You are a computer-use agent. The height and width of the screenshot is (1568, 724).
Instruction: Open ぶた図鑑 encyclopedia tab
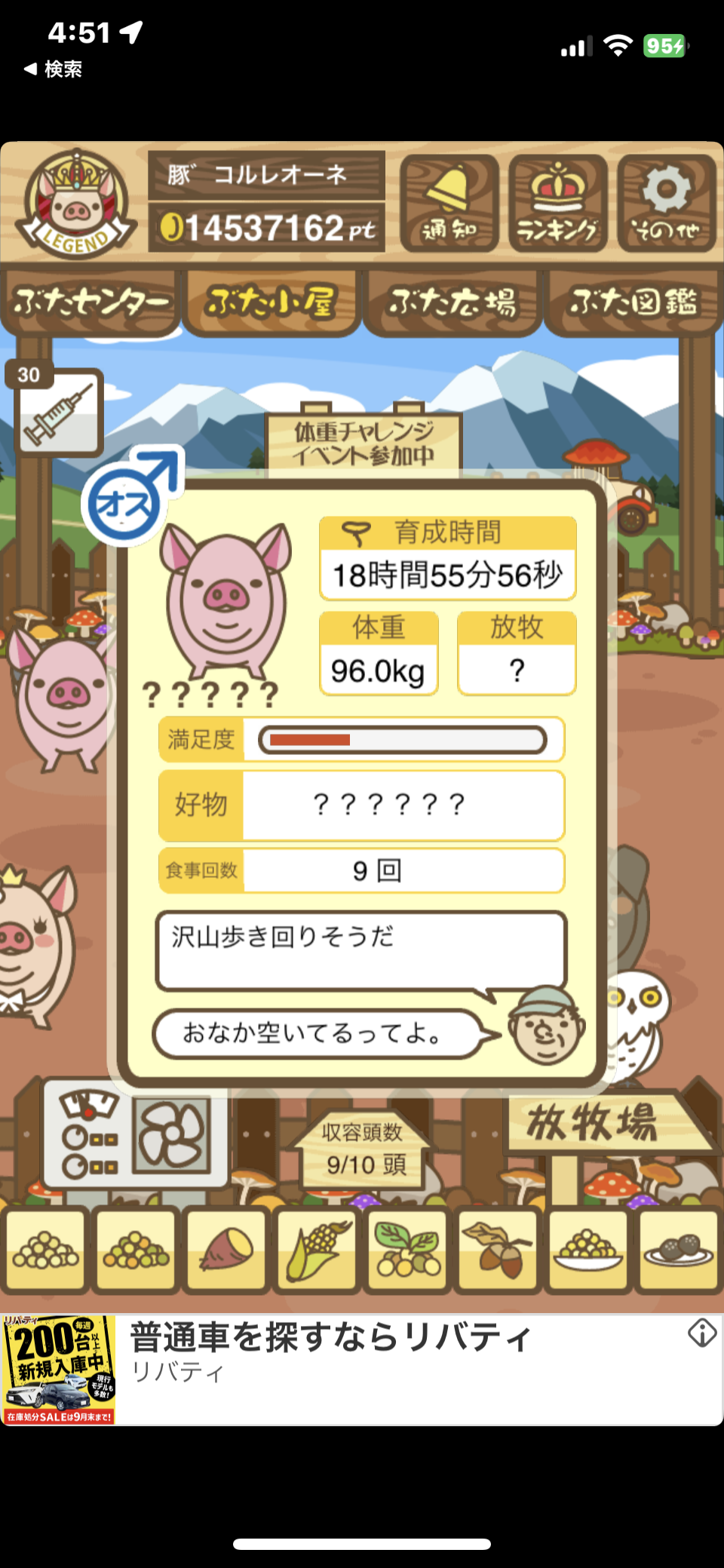click(x=633, y=302)
